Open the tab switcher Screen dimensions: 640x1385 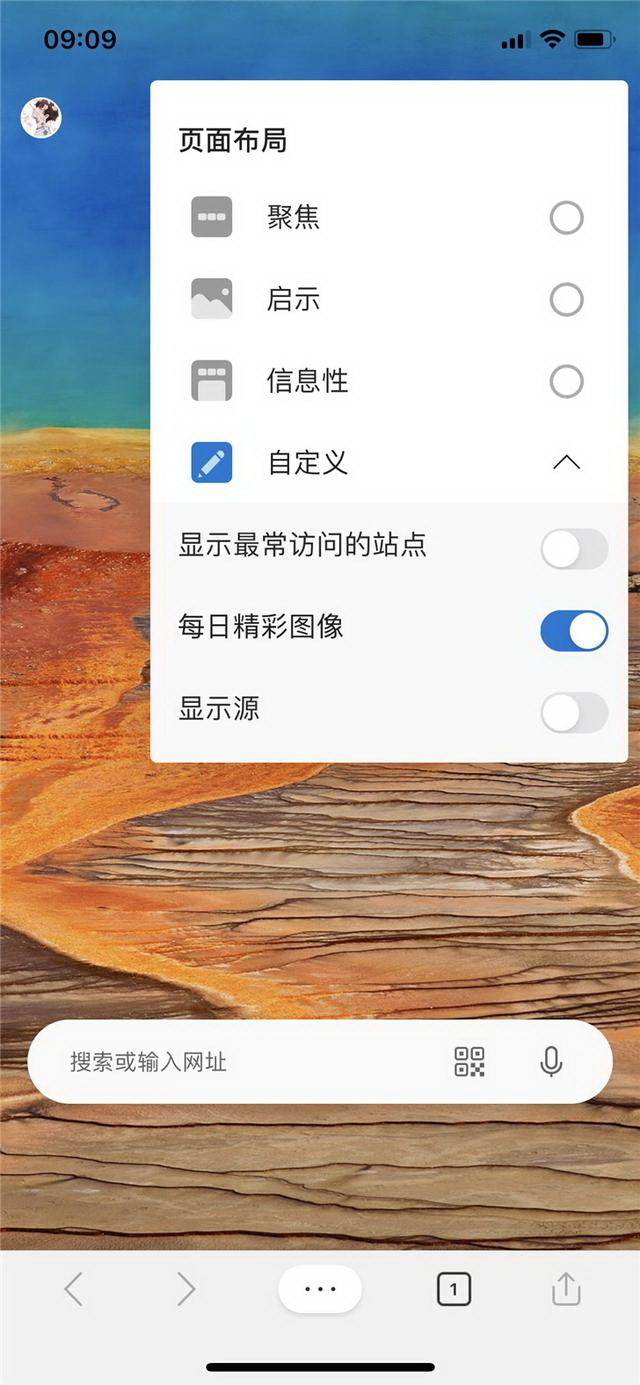453,1290
